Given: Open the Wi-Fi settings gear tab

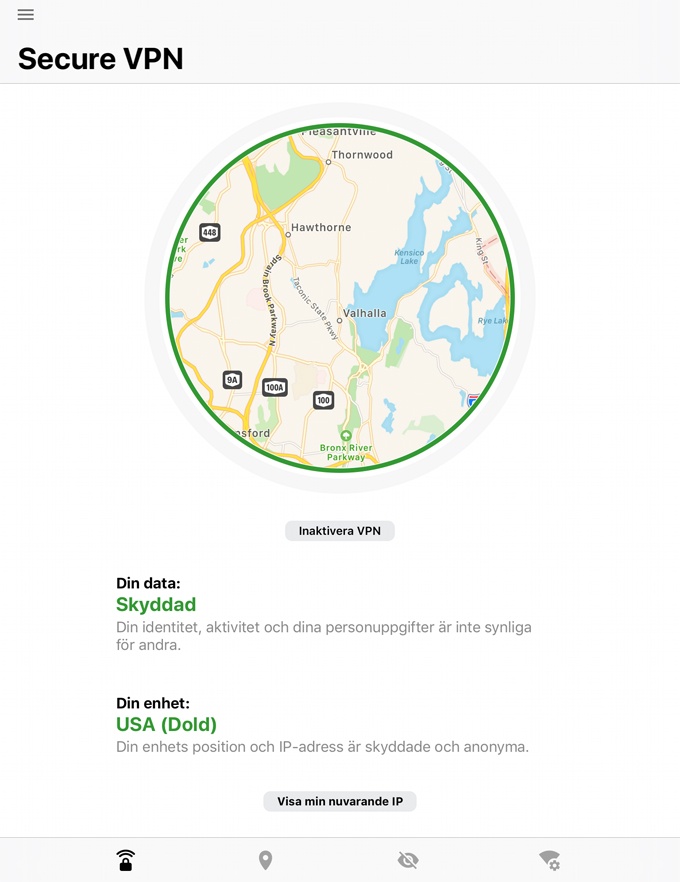Looking at the screenshot, I should [549, 860].
